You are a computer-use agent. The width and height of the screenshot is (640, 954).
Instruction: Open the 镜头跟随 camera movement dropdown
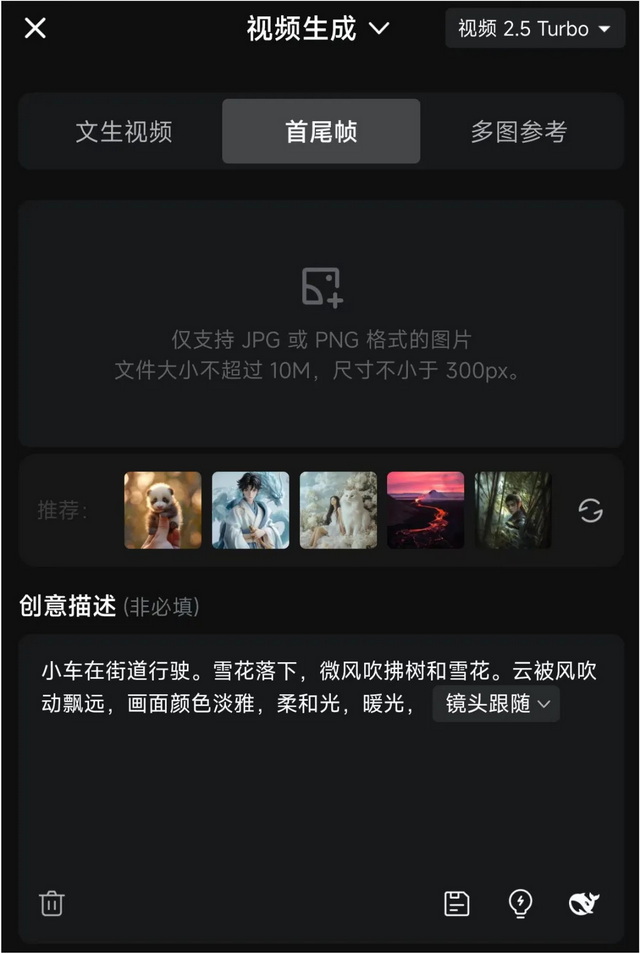tap(497, 704)
